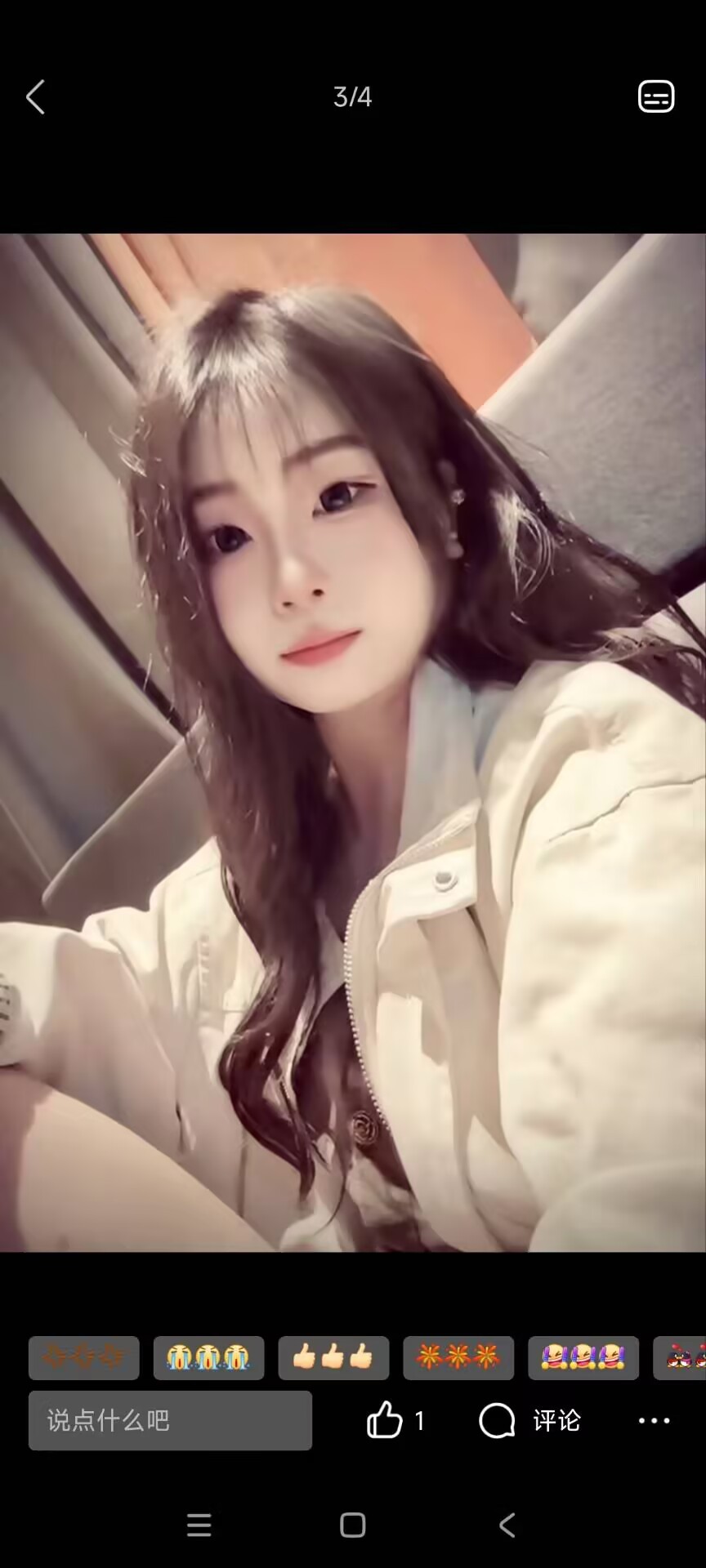Tap the system home button
This screenshot has height=1568, width=706.
(353, 1525)
